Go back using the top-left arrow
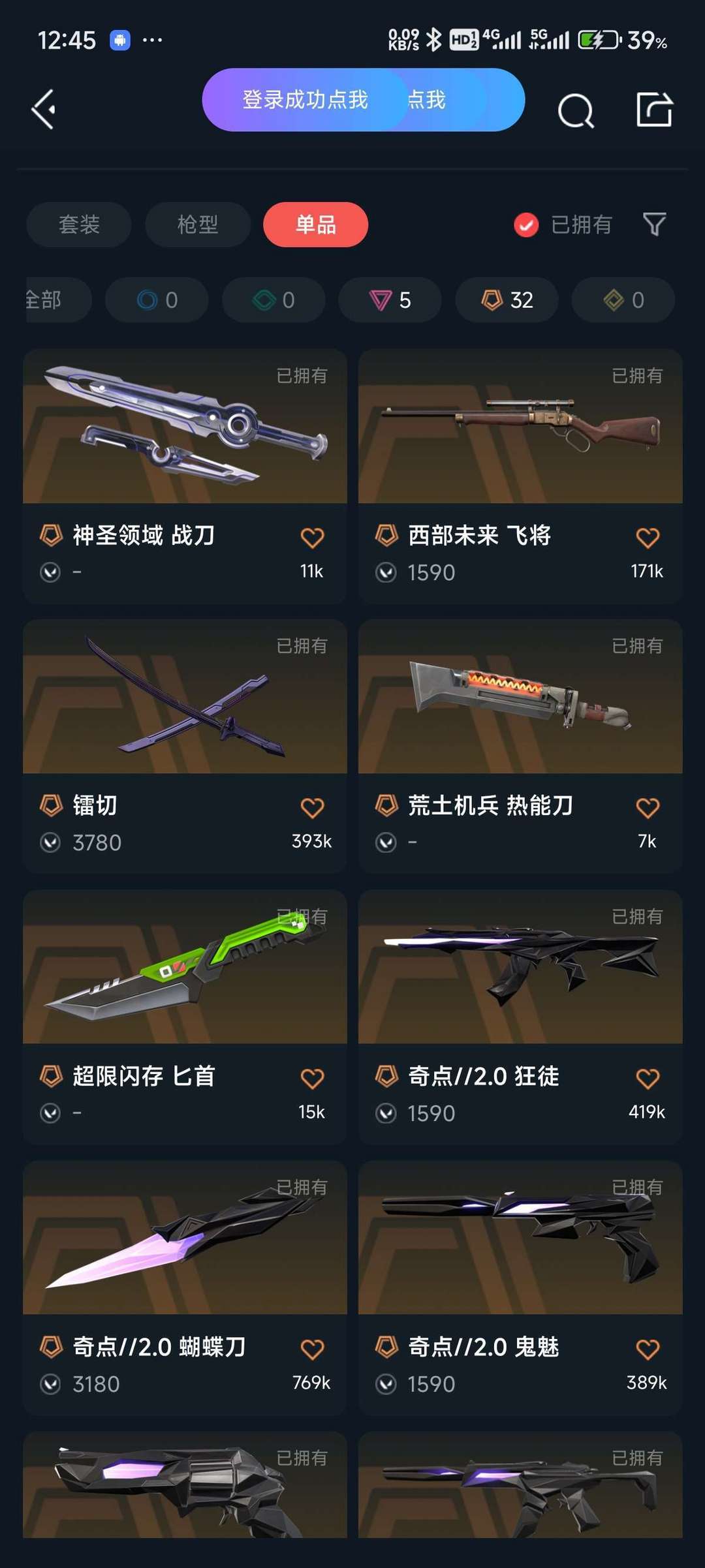The width and height of the screenshot is (705, 1568). [x=44, y=109]
